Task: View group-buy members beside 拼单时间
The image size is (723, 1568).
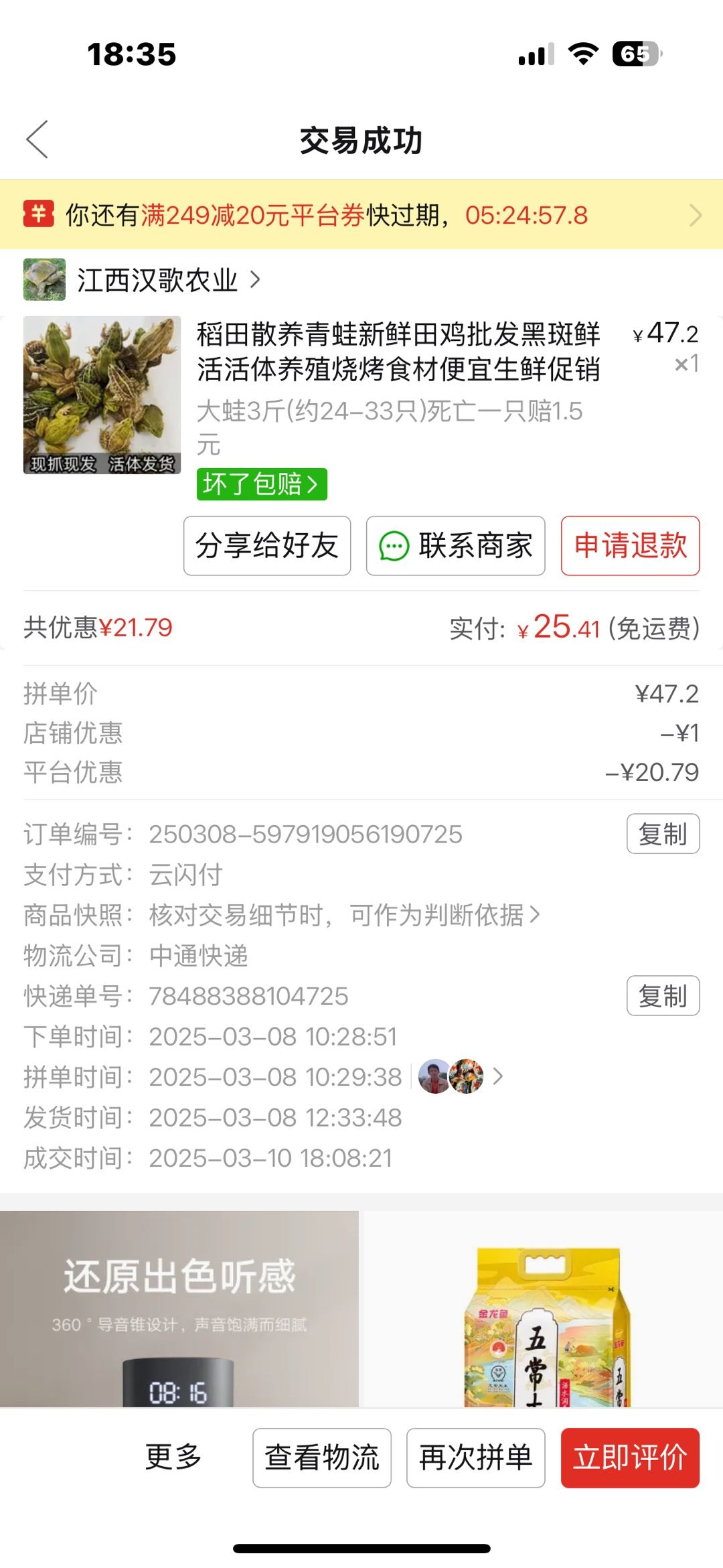Action: (x=461, y=1076)
